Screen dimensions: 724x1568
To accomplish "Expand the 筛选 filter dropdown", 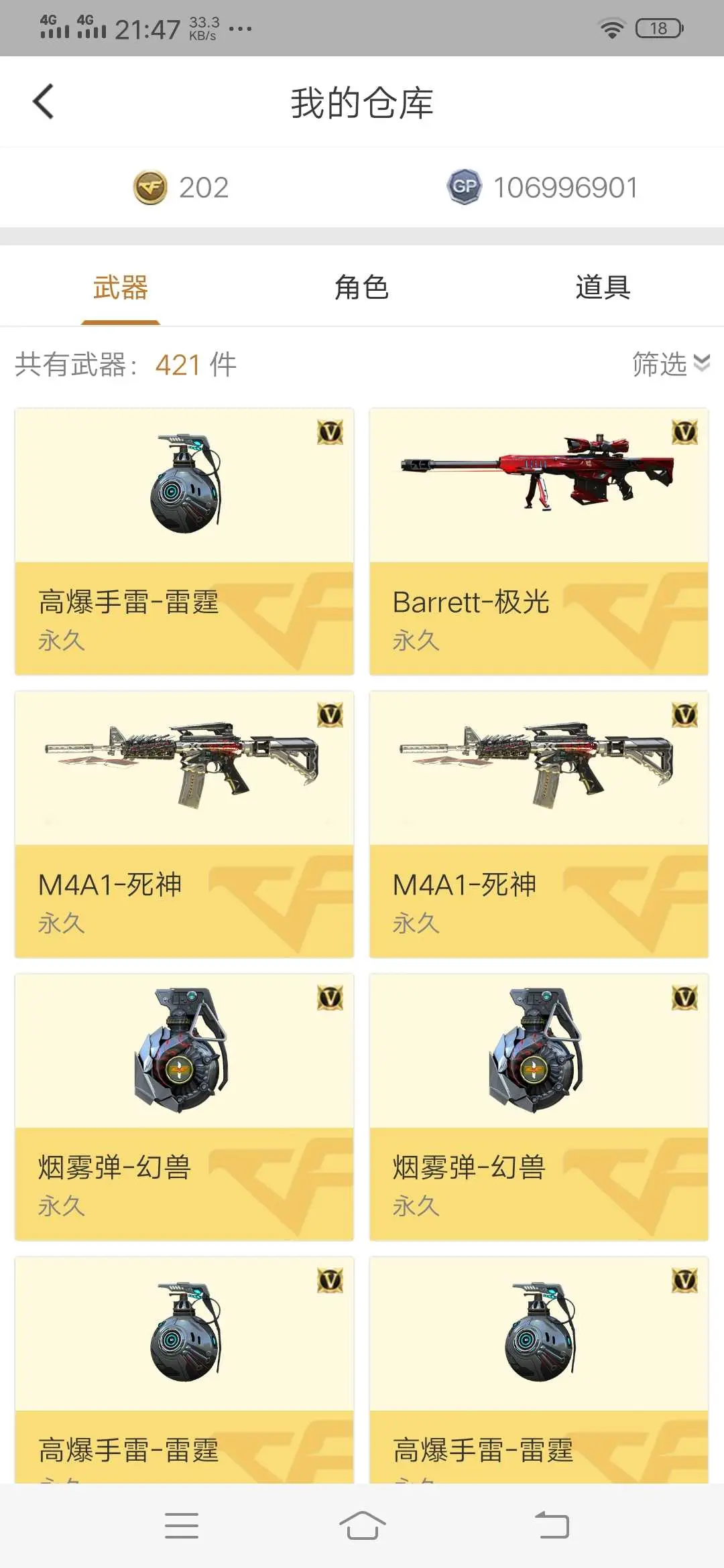I will click(x=671, y=364).
